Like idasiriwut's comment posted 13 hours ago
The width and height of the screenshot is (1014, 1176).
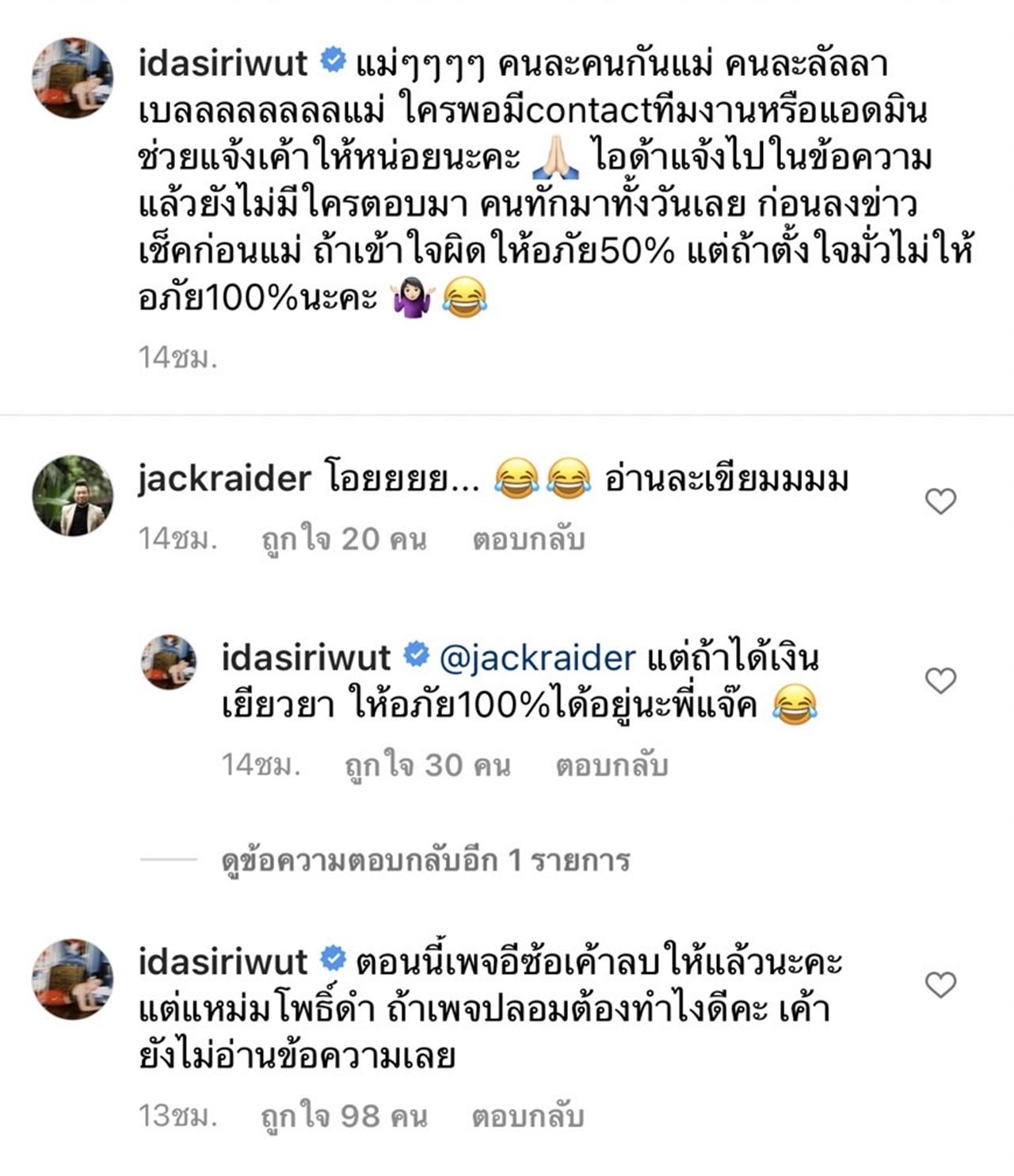click(x=940, y=985)
